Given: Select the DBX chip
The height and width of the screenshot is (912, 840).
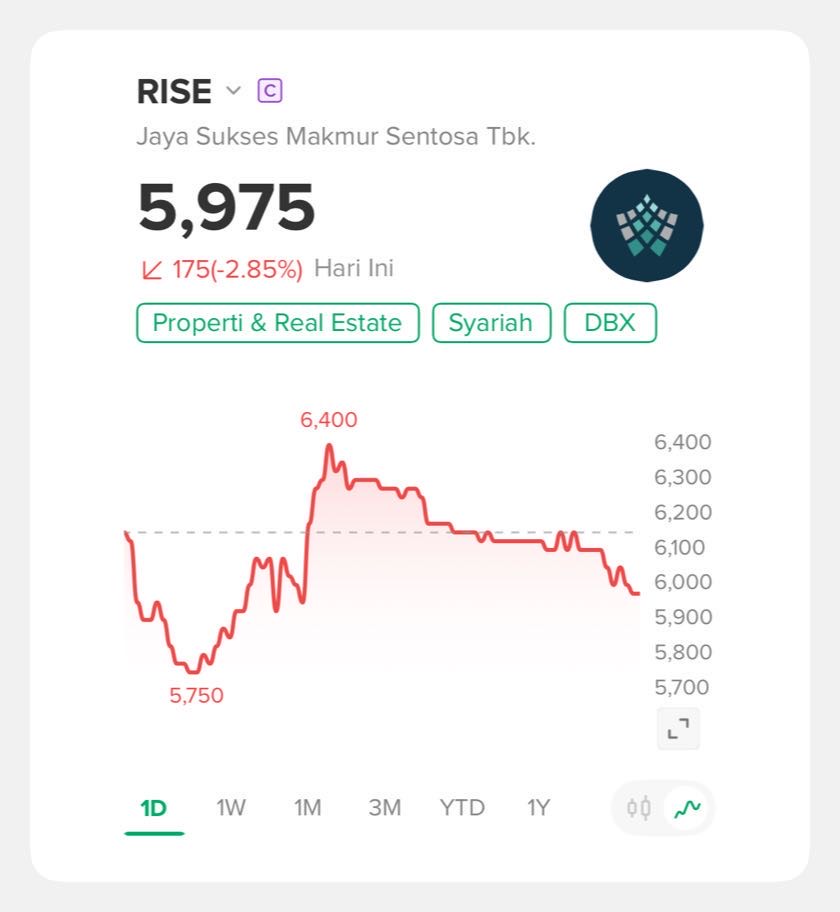Looking at the screenshot, I should pos(610,323).
